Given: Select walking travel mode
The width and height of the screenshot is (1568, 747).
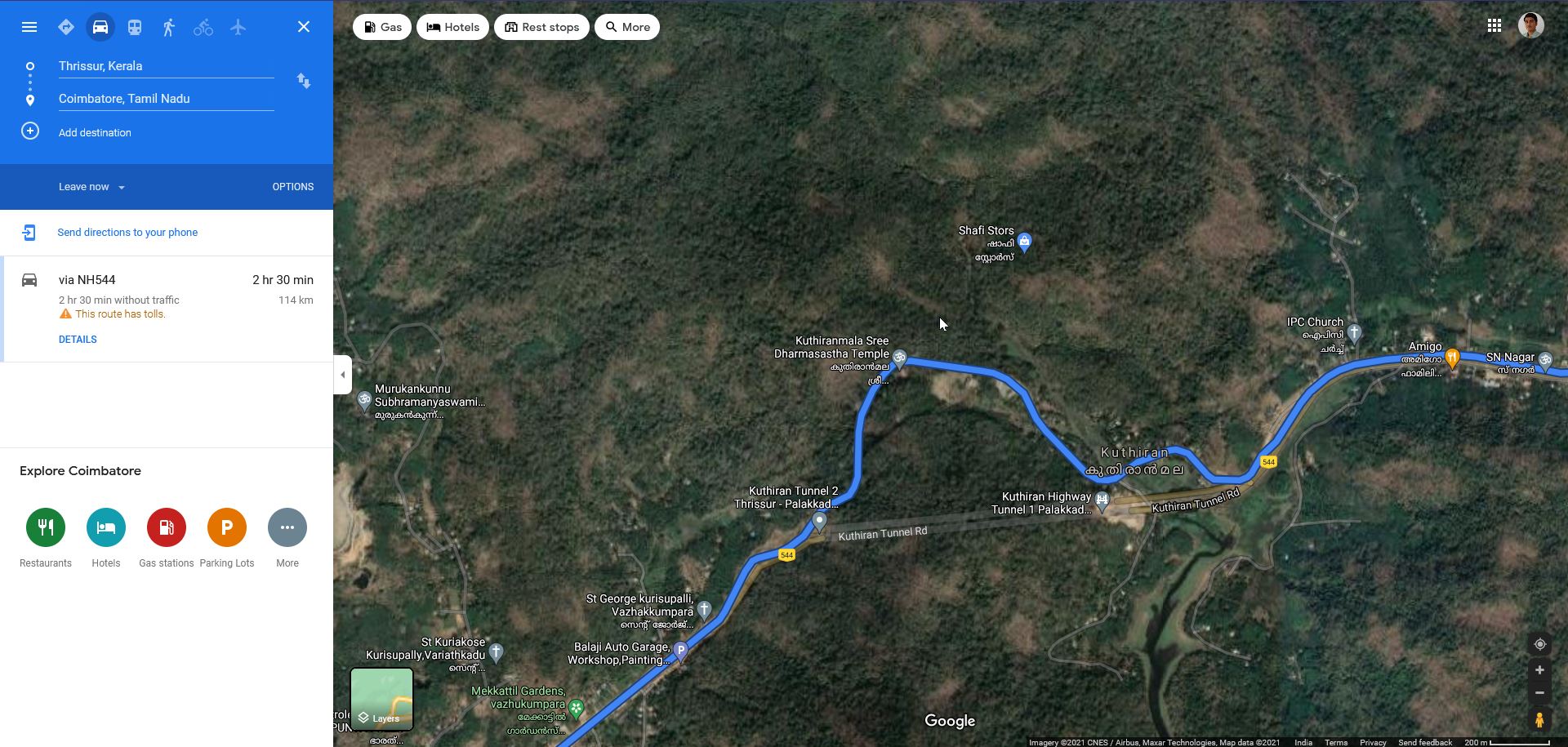Looking at the screenshot, I should pyautogui.click(x=169, y=27).
